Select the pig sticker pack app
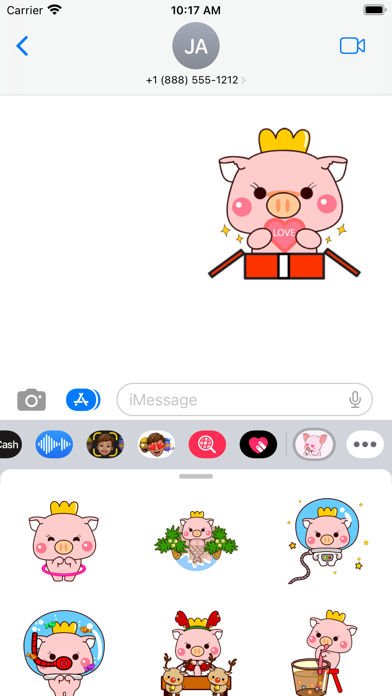392x696 pixels. pos(314,444)
